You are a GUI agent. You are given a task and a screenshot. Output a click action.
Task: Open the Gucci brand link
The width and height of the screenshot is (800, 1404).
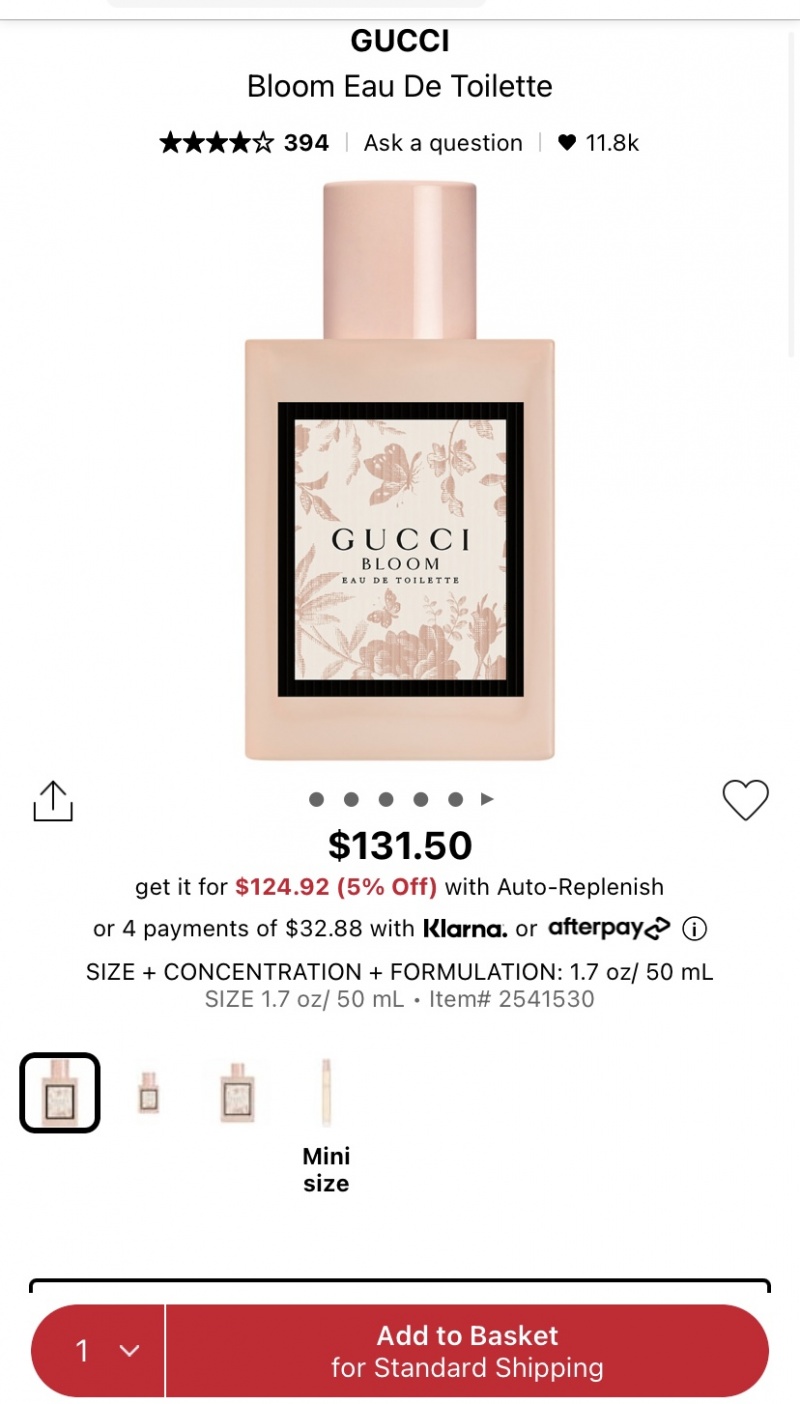[400, 41]
